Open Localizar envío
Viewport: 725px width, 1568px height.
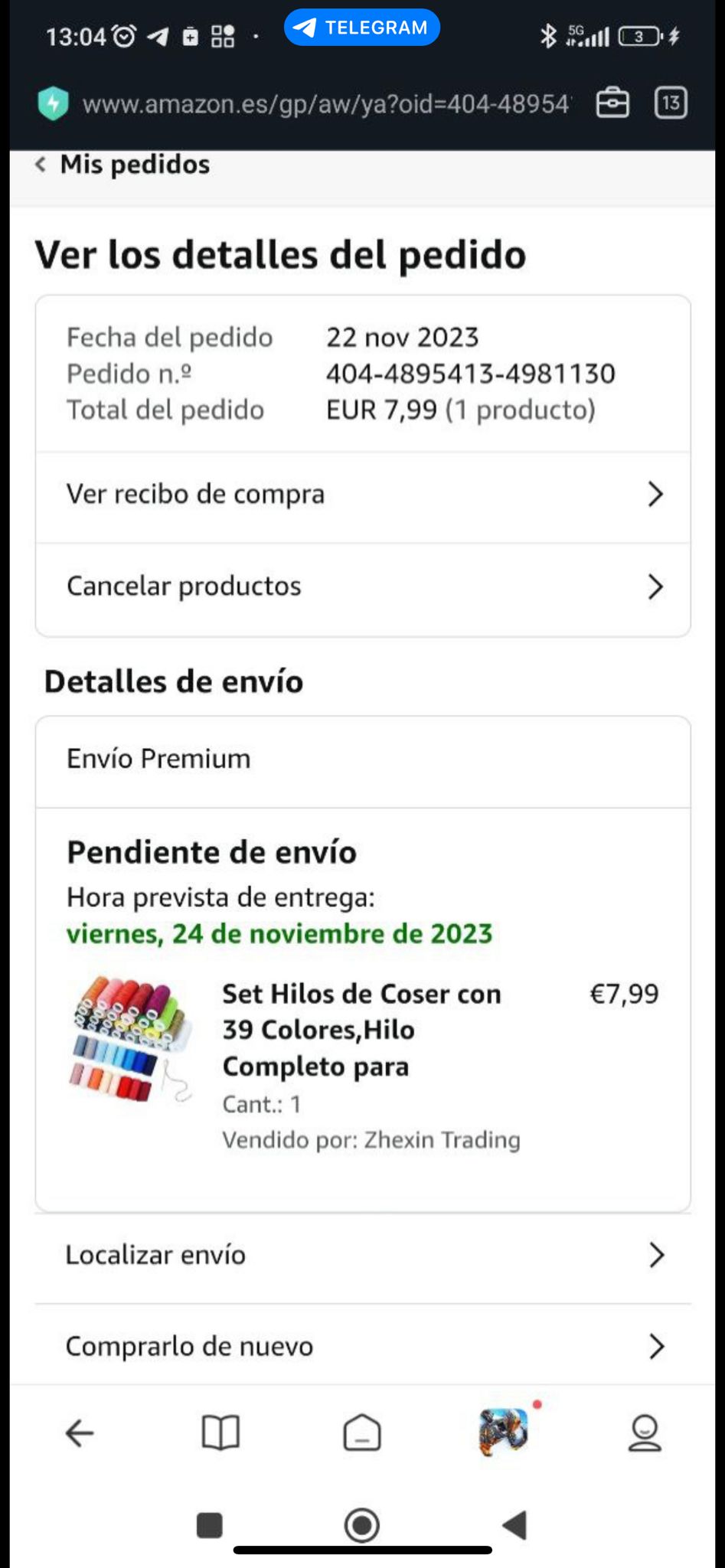[363, 1255]
